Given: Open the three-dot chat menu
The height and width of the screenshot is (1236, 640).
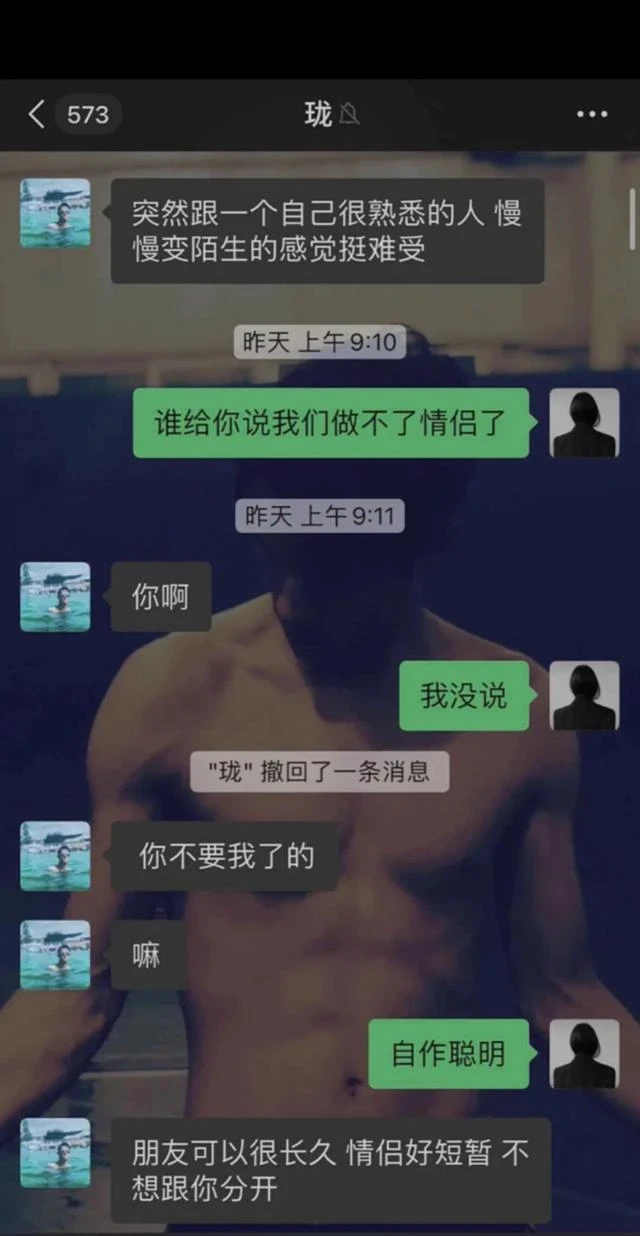Looking at the screenshot, I should [592, 115].
